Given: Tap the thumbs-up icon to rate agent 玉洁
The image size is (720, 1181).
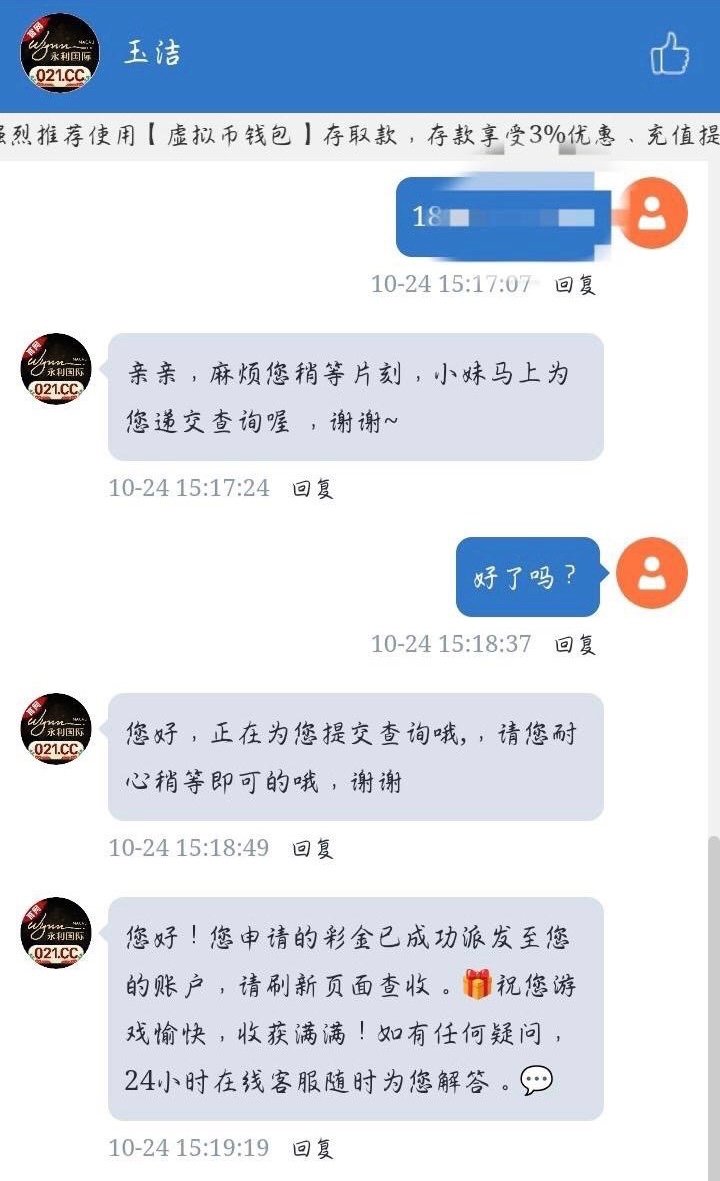Looking at the screenshot, I should pos(669,54).
